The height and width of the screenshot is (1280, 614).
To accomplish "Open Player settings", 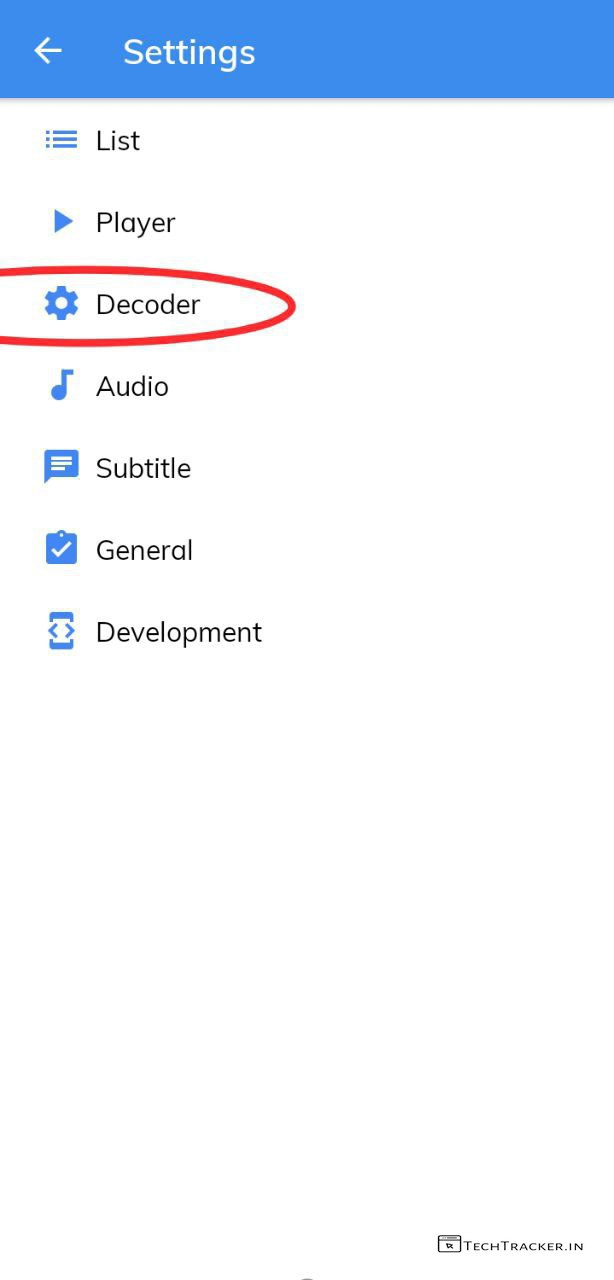I will click(x=135, y=222).
